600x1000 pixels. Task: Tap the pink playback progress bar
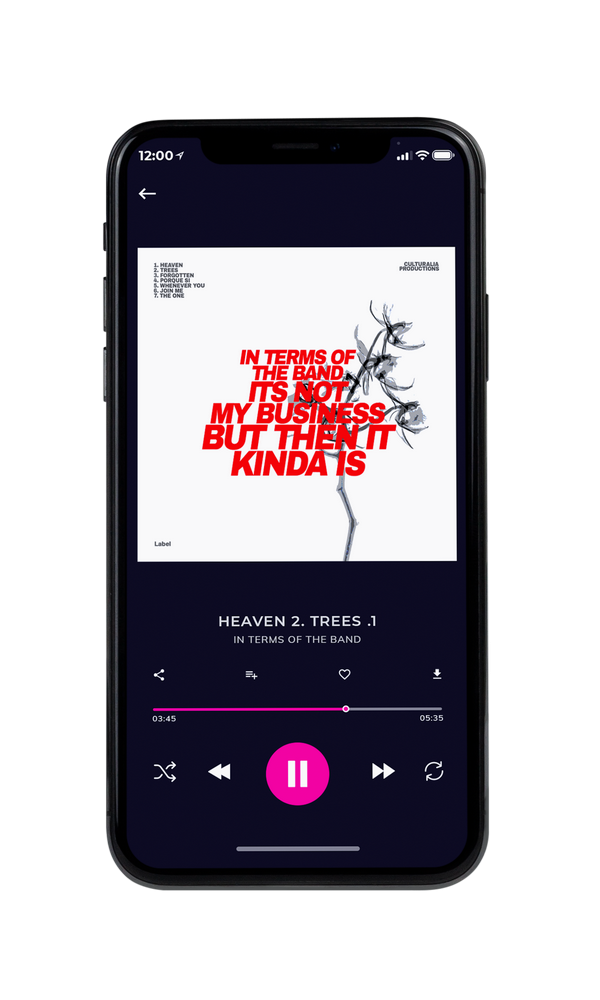click(297, 709)
